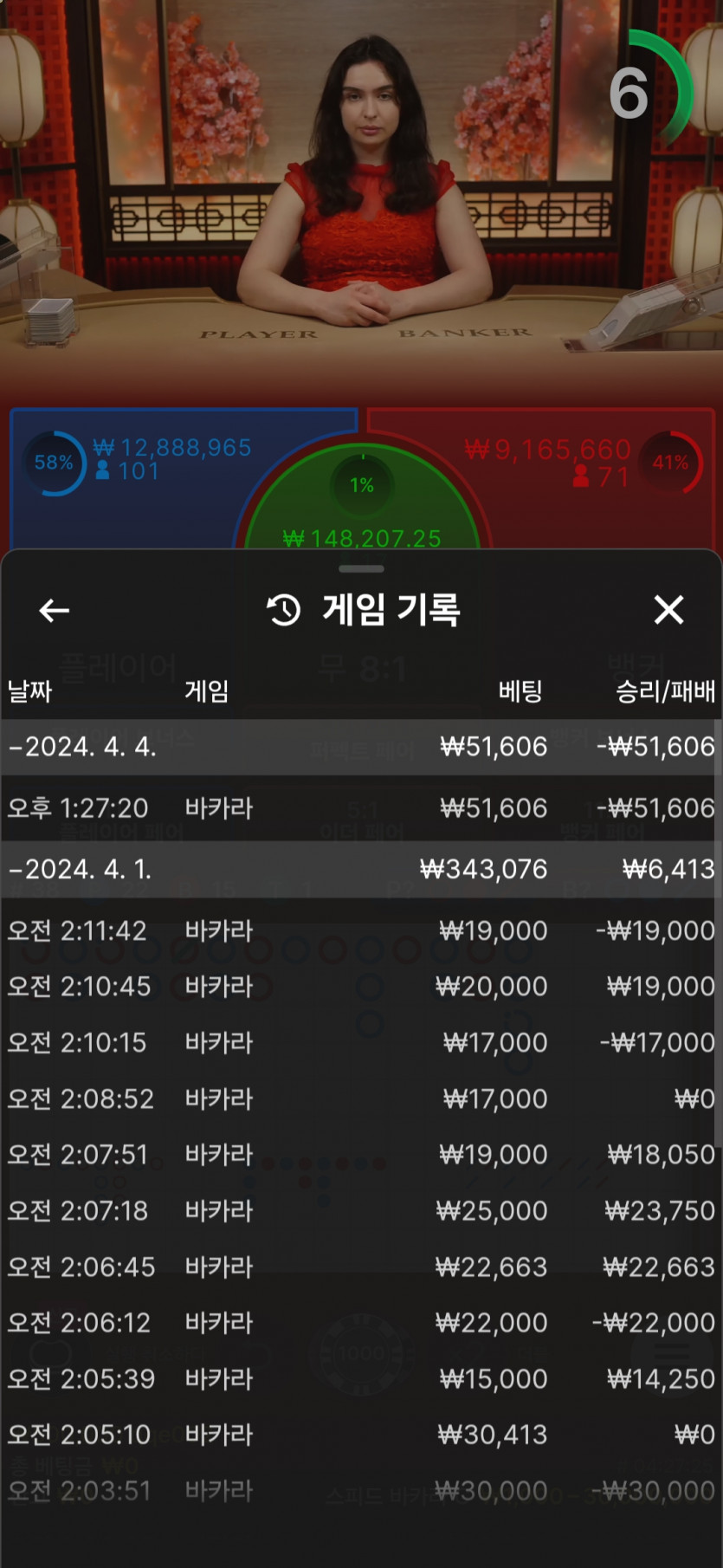Open the 오전 2:06:45 바카라 record
This screenshot has height=1568, width=723.
click(x=361, y=1267)
